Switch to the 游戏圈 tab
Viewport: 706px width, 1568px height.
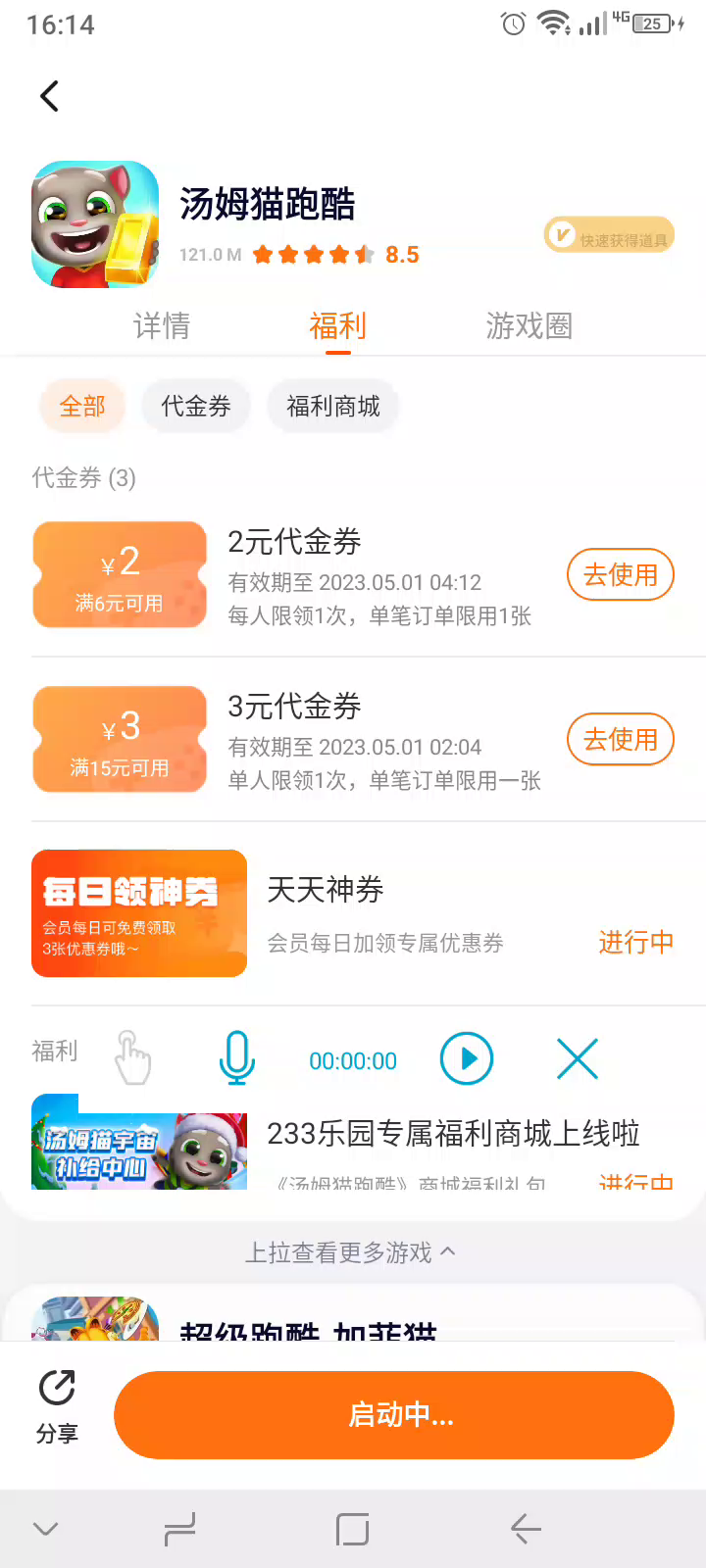click(529, 325)
